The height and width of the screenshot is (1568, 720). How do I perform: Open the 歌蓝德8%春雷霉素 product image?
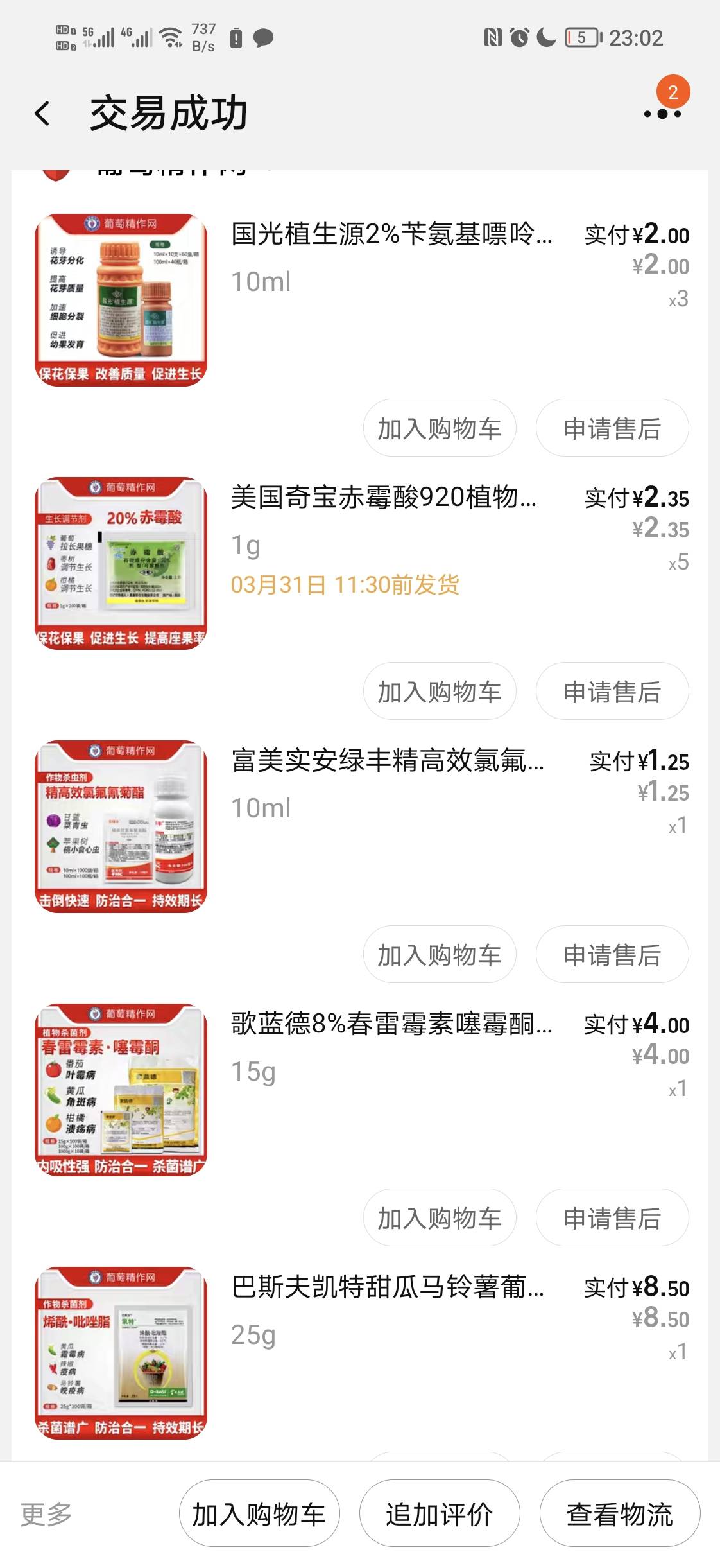[121, 1090]
